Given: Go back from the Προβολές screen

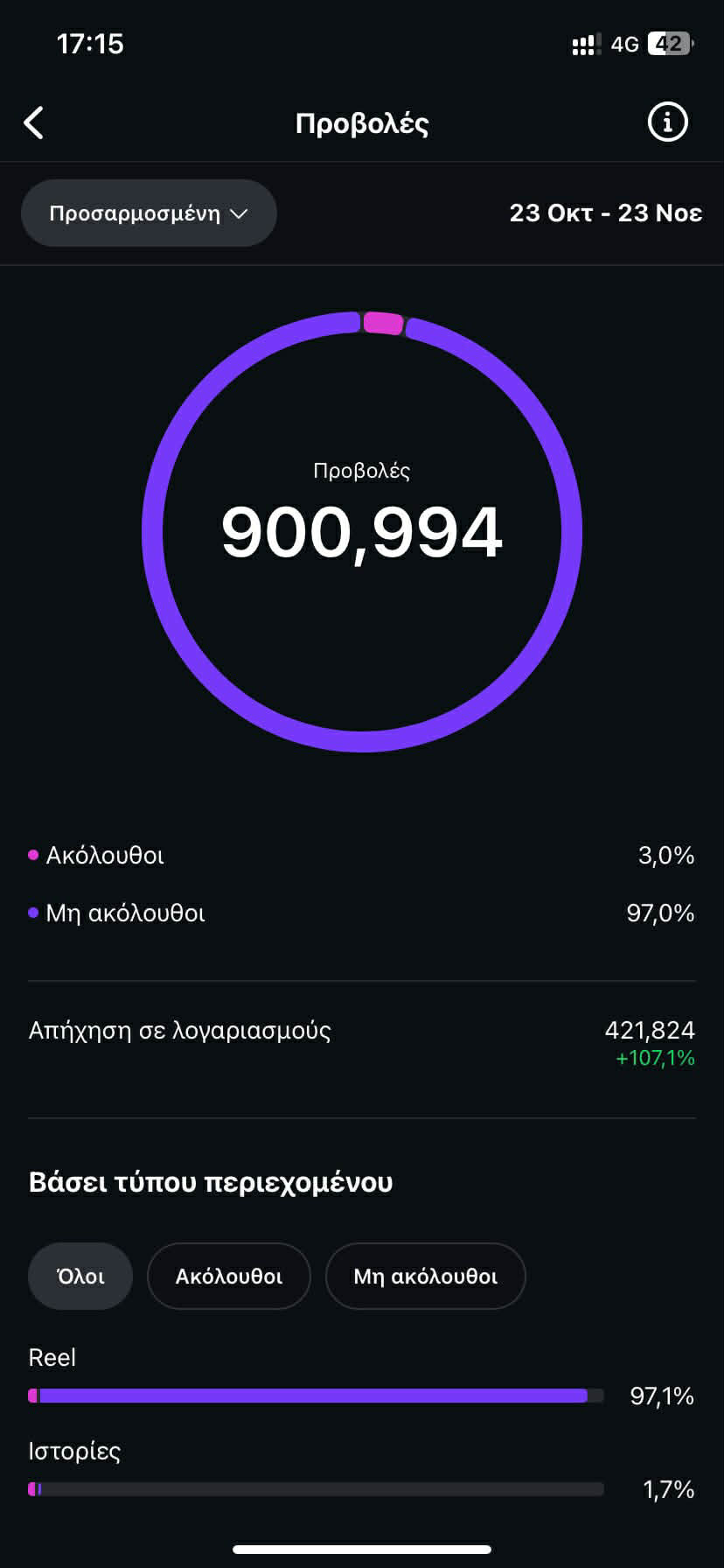Looking at the screenshot, I should click(34, 123).
